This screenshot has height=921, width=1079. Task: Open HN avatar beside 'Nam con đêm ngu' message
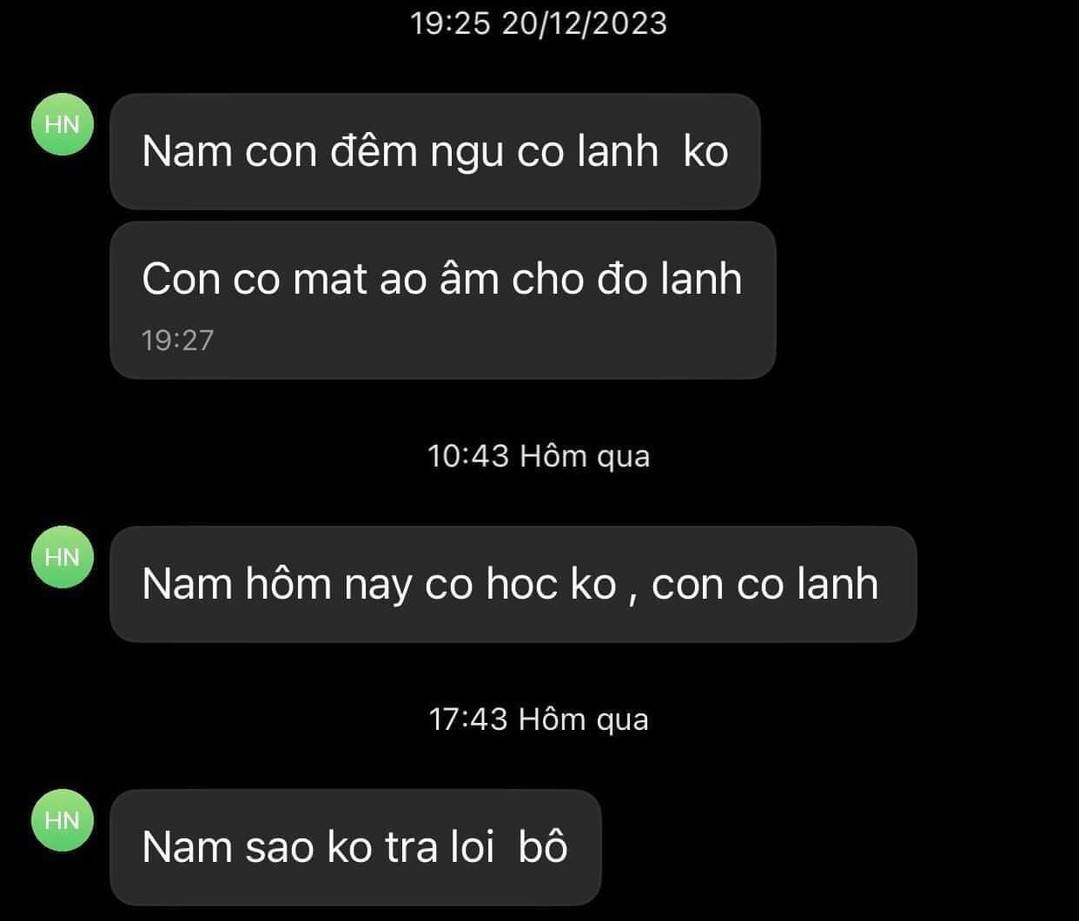pos(63,124)
